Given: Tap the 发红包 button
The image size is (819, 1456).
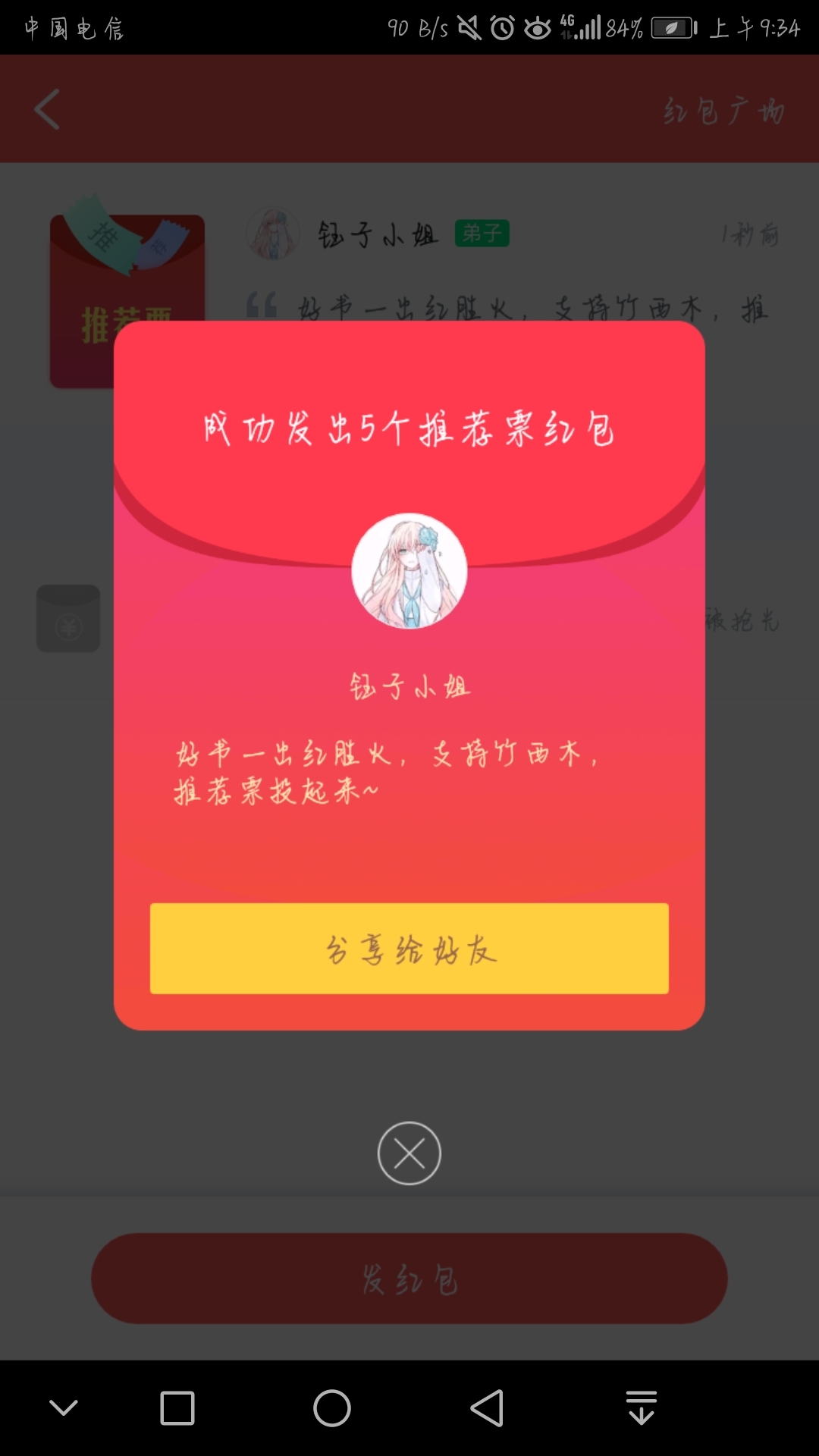Looking at the screenshot, I should 409,1279.
